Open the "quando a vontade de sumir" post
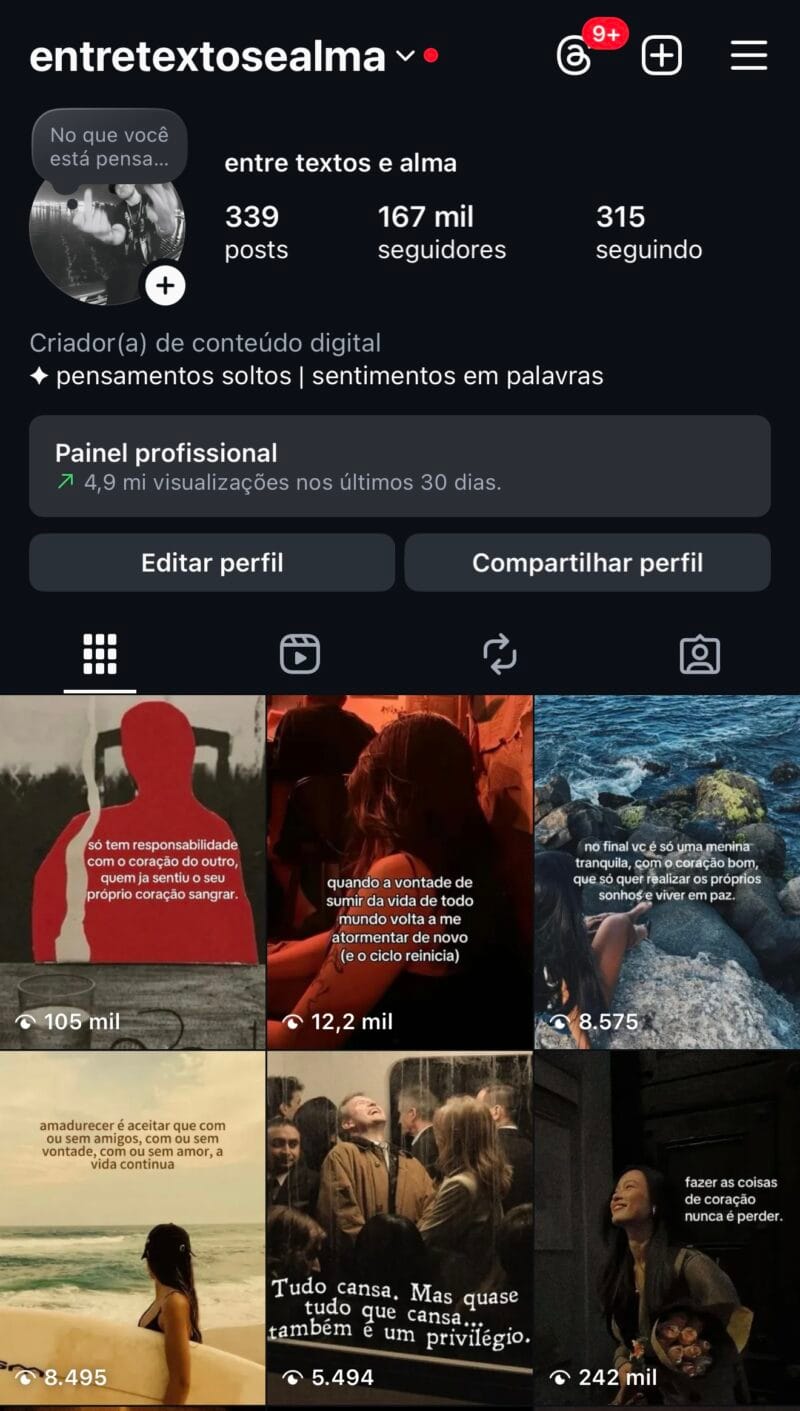This screenshot has height=1411, width=800. pyautogui.click(x=399, y=870)
